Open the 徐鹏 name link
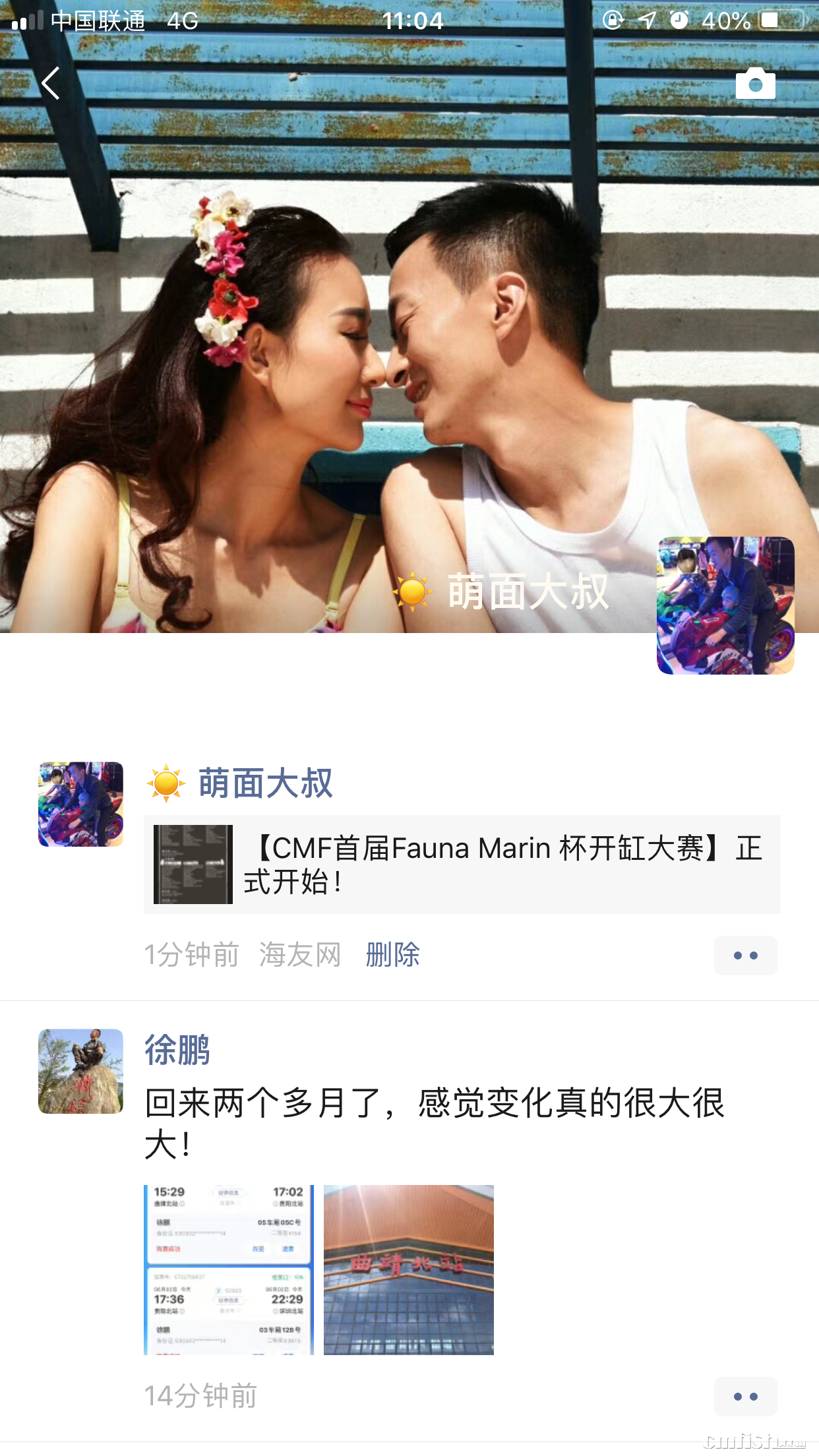This screenshot has height=1456, width=819. click(177, 1050)
